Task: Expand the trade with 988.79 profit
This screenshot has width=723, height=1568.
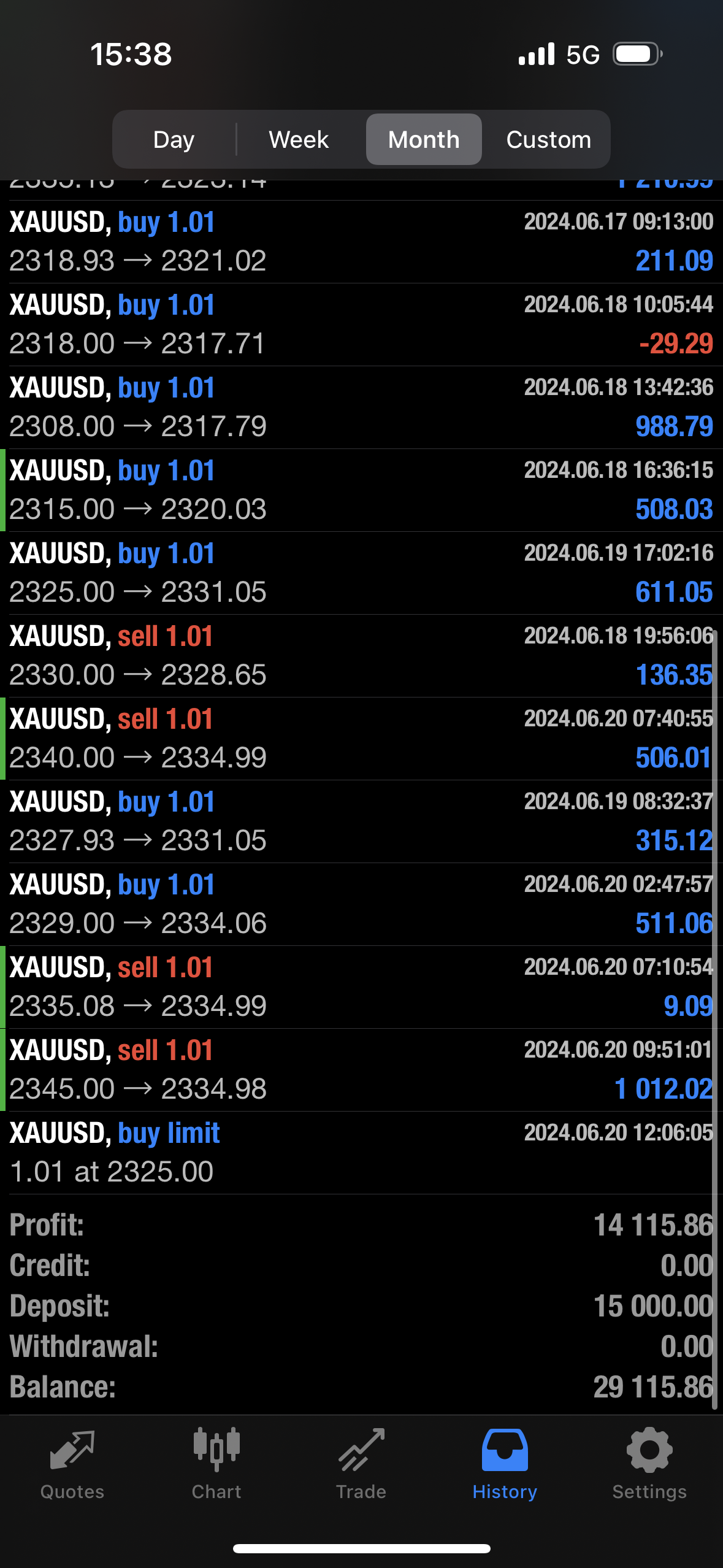Action: (361, 407)
